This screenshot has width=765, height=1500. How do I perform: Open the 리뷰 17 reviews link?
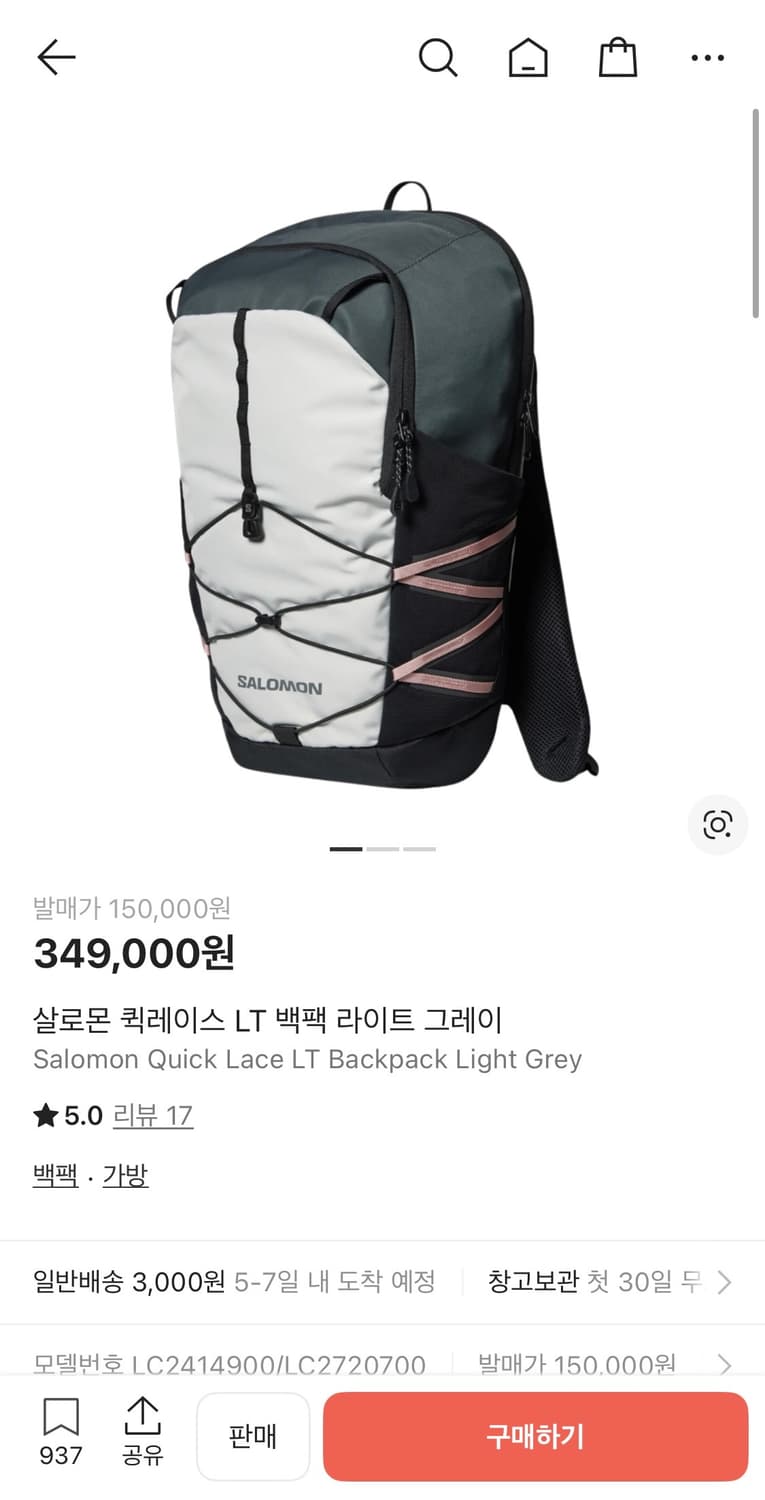tap(153, 1116)
